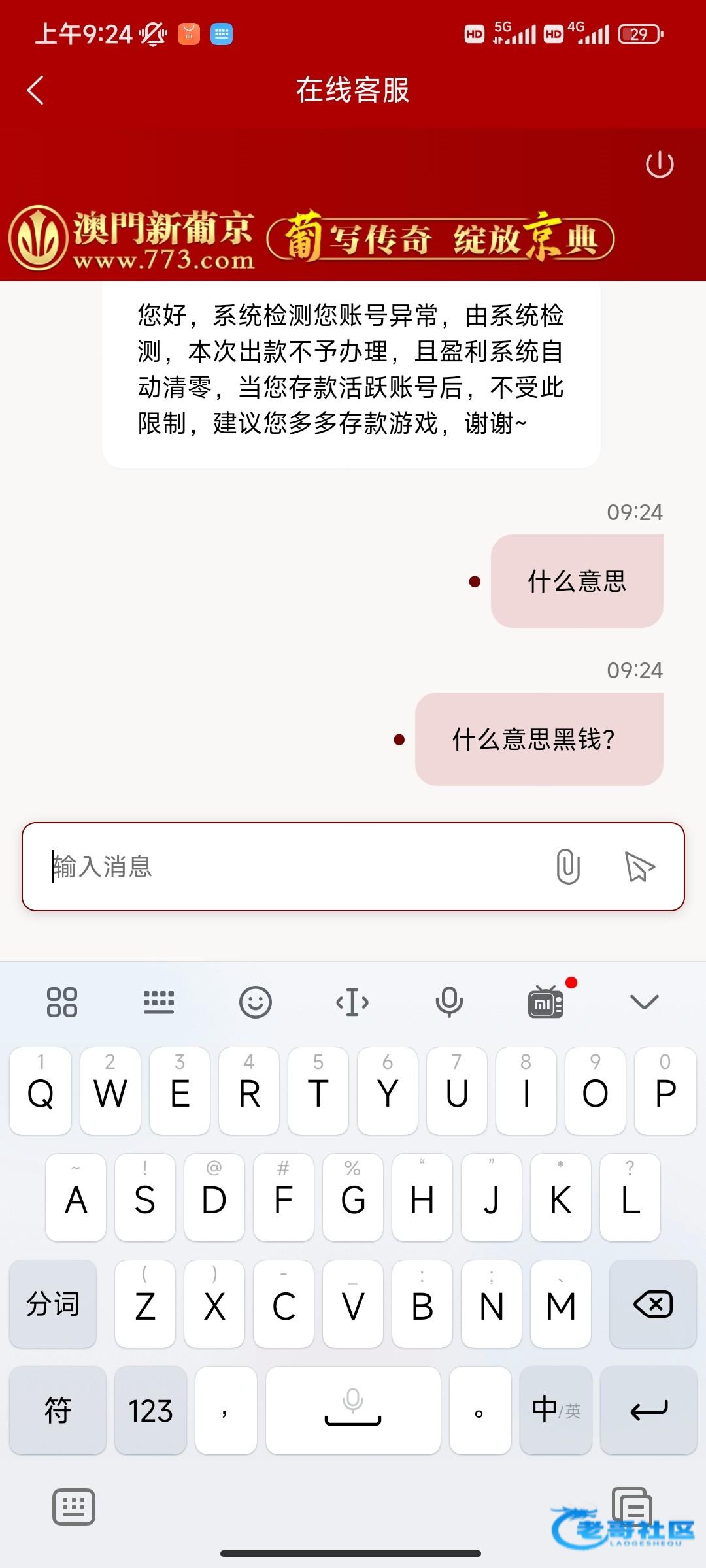Go back from the 在线客服 screen
The image size is (706, 1568).
(x=35, y=90)
